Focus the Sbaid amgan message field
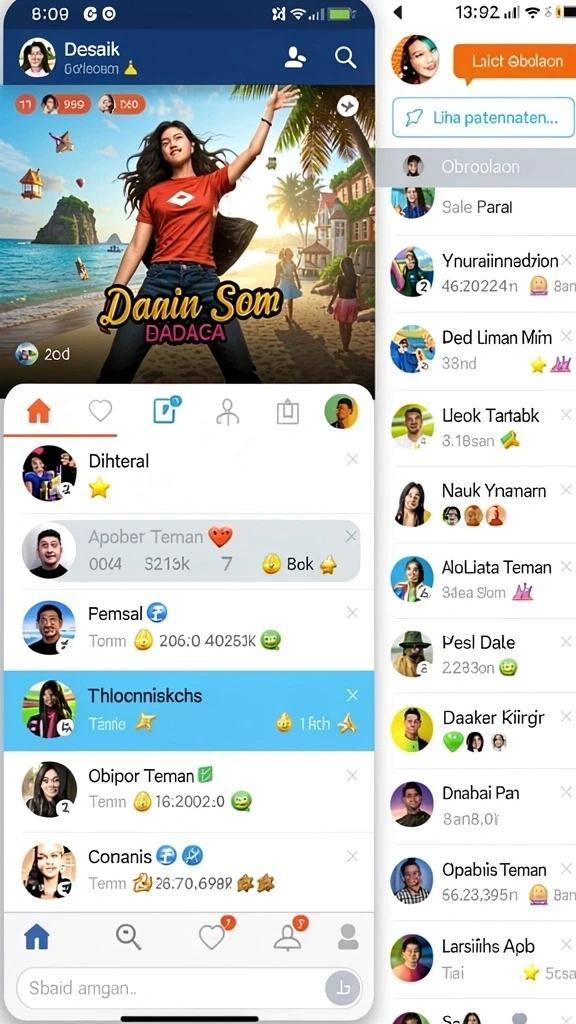This screenshot has width=576, height=1024. (189, 987)
